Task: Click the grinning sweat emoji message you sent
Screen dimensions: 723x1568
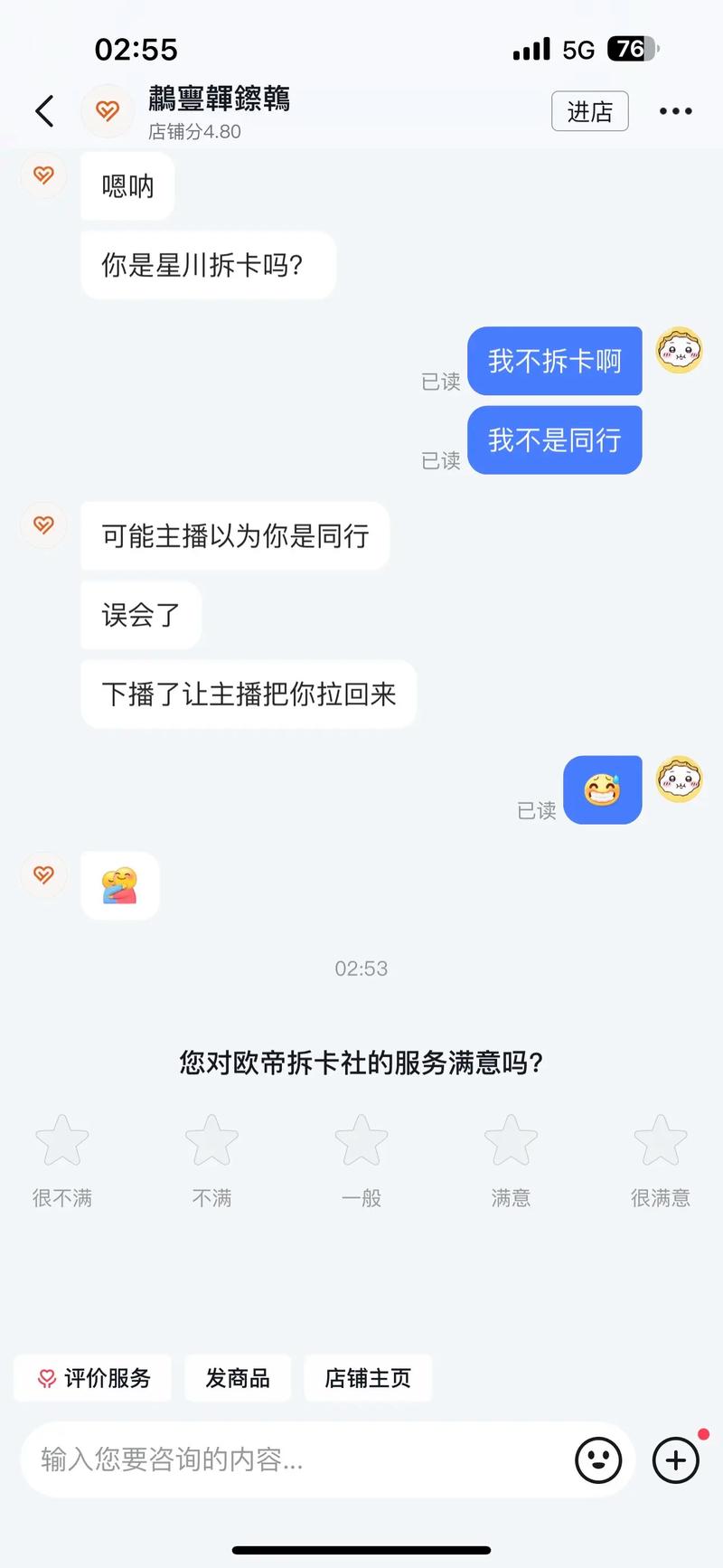Action: (x=602, y=789)
